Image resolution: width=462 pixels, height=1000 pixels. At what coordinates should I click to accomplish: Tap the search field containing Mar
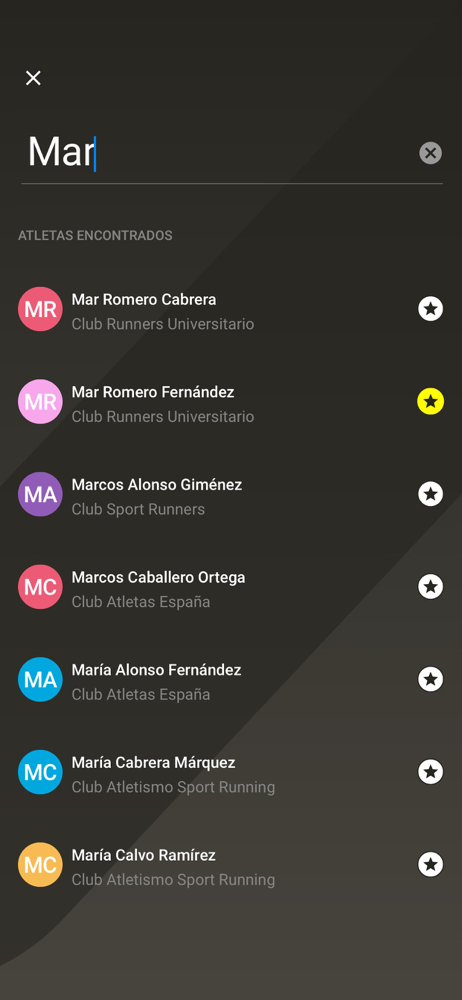click(217, 153)
